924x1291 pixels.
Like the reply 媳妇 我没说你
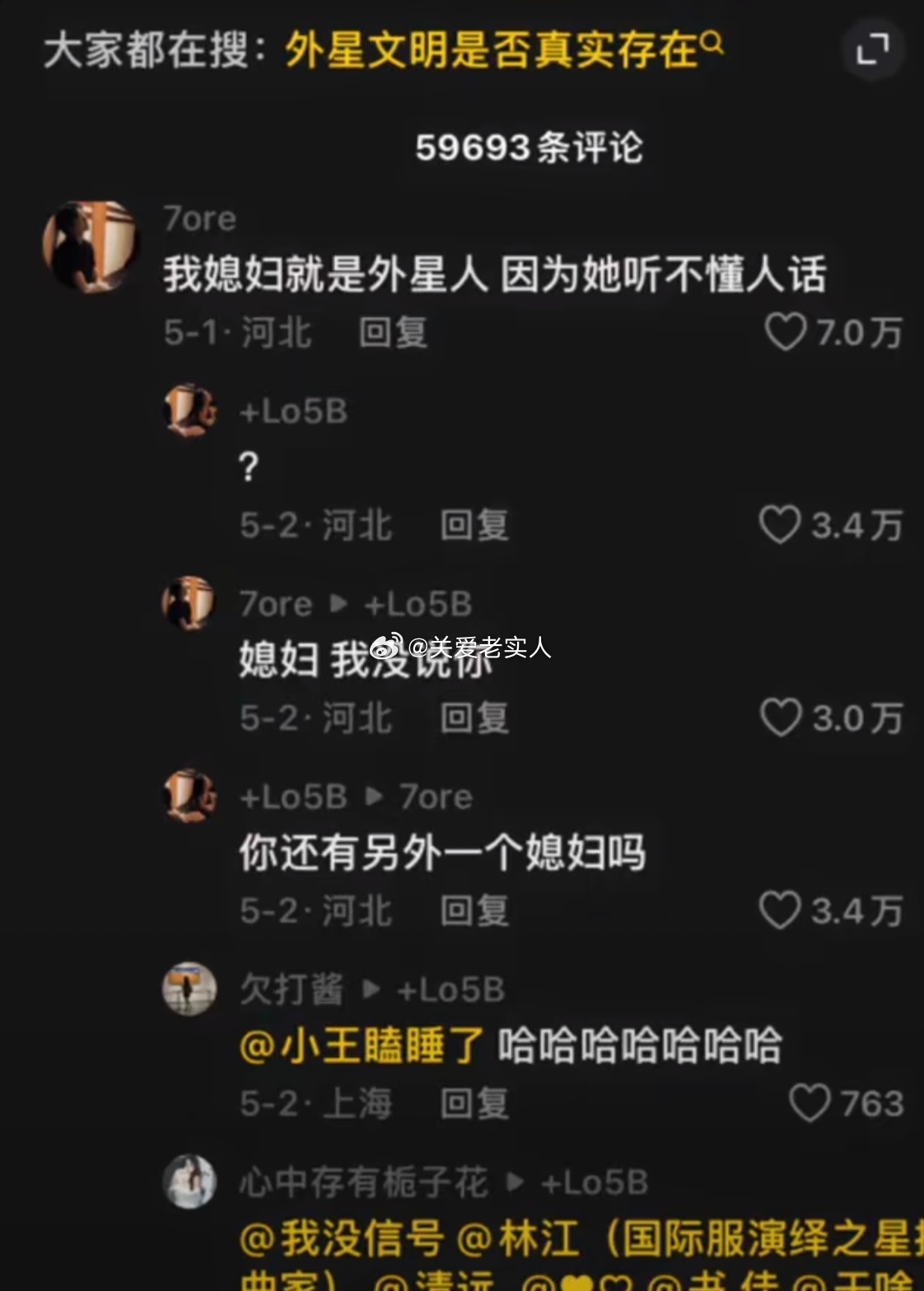pos(781,718)
